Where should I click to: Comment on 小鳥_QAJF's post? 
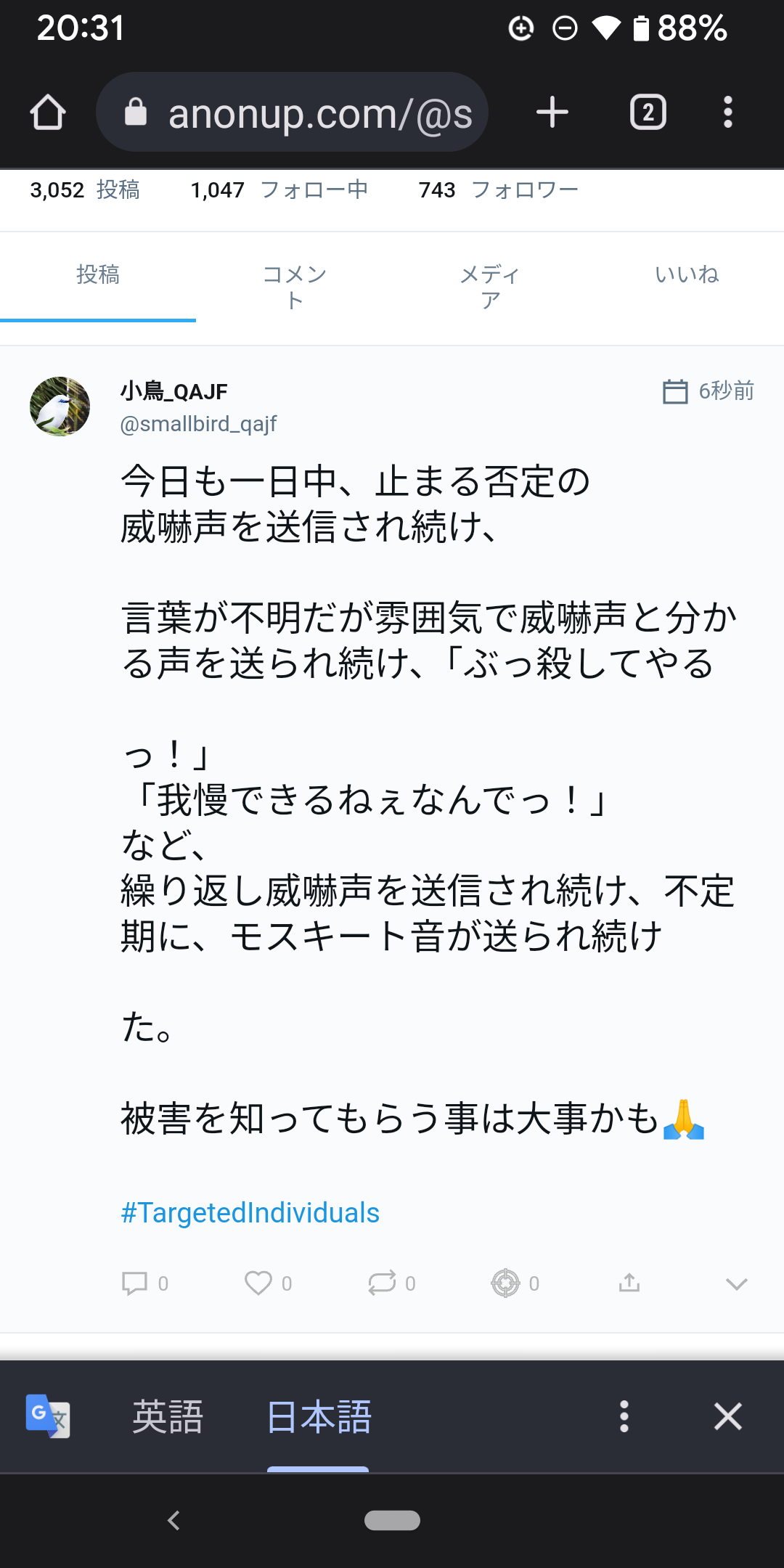(135, 1283)
